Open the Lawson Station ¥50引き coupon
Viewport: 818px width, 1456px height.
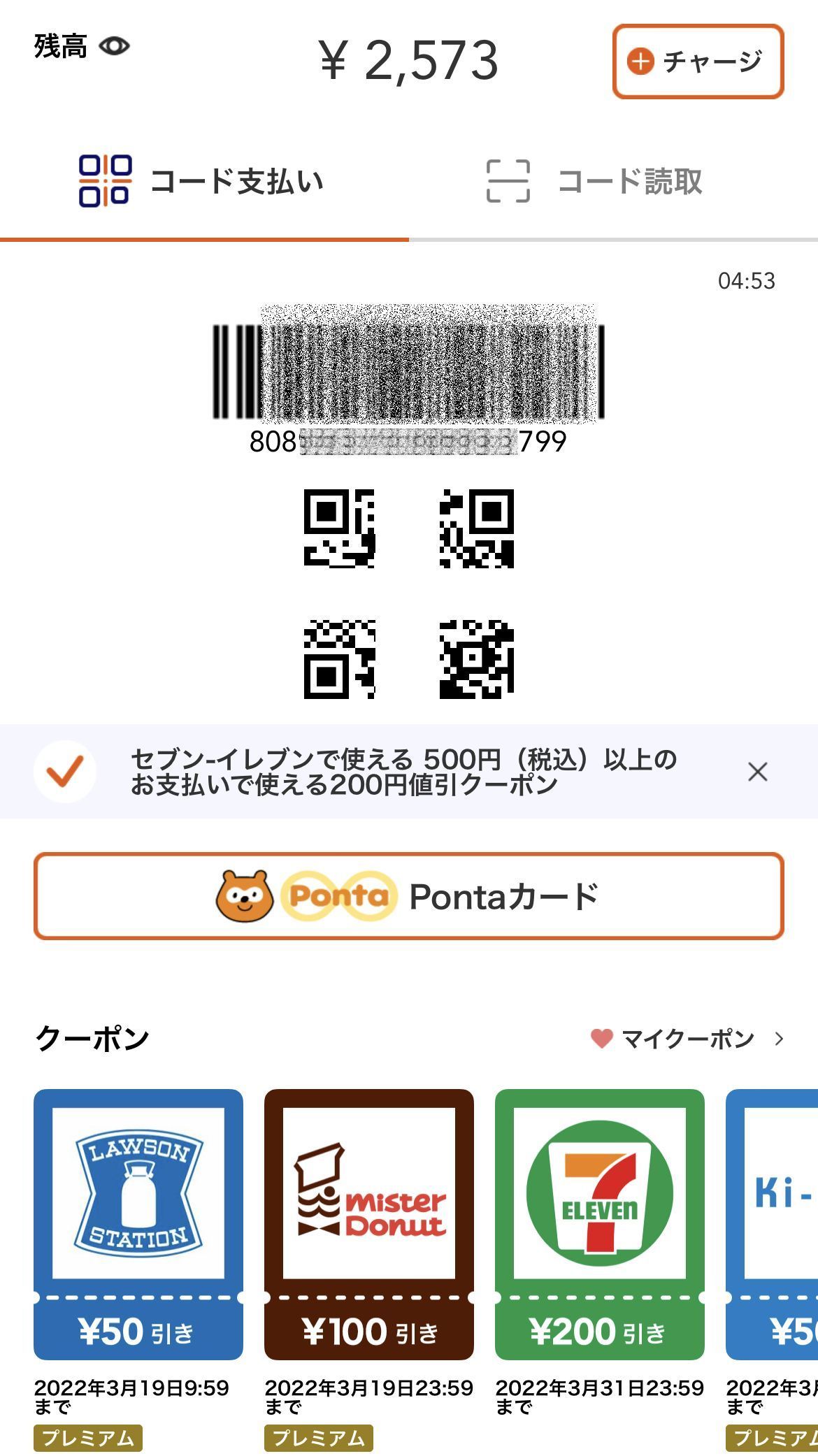[x=138, y=1224]
